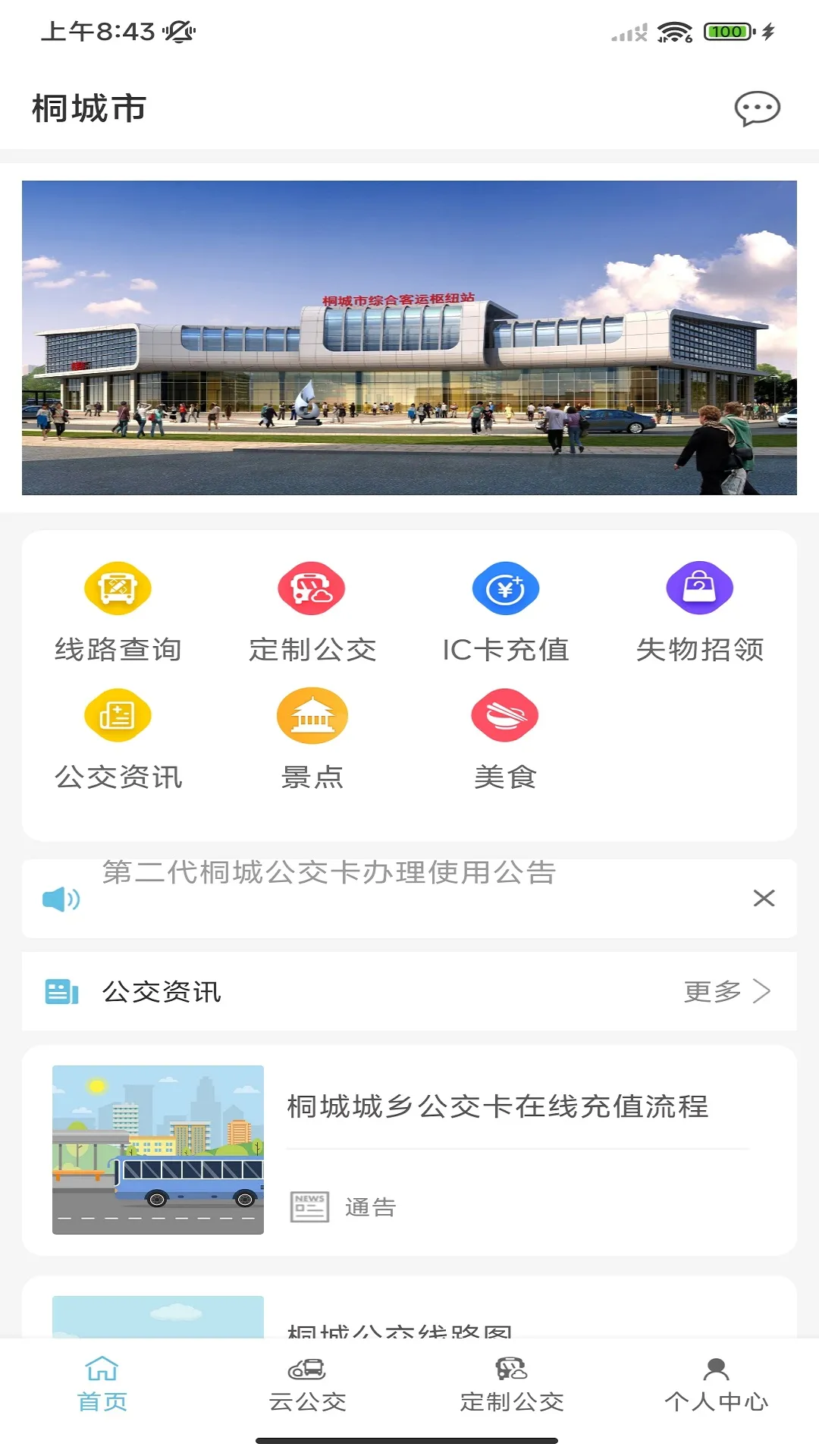Expand 更多 to see more bus news
This screenshot has height=1456, width=819.
[726, 991]
